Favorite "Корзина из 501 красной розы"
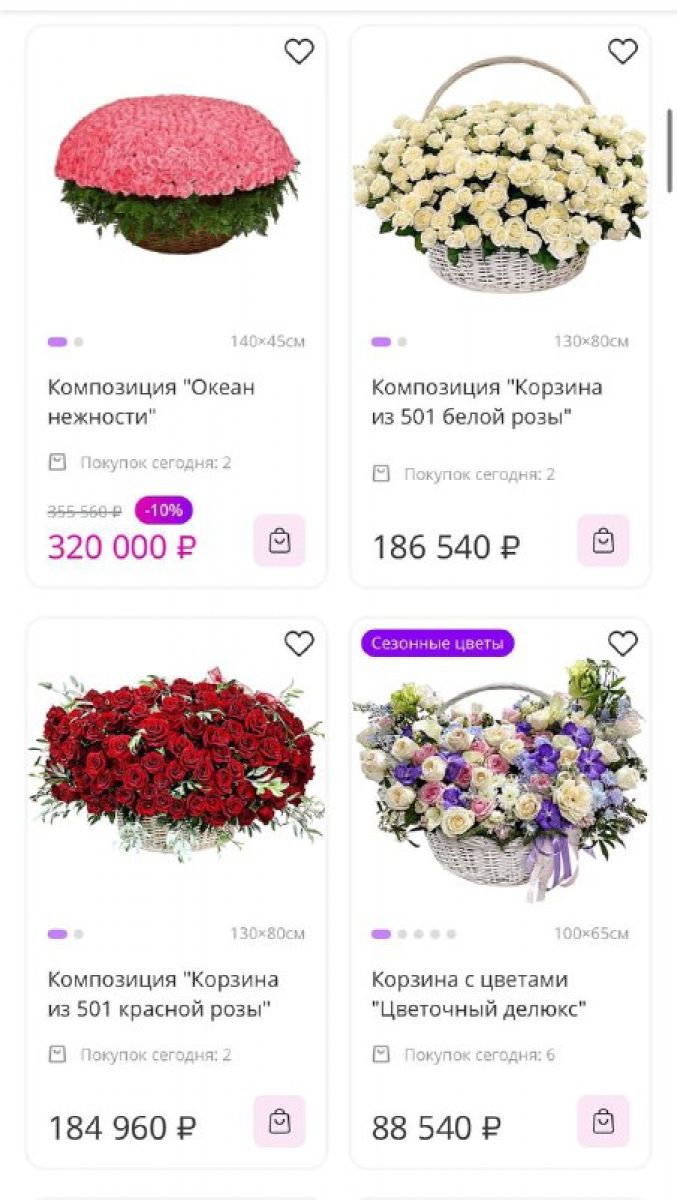Image resolution: width=677 pixels, height=1200 pixels. [x=299, y=644]
